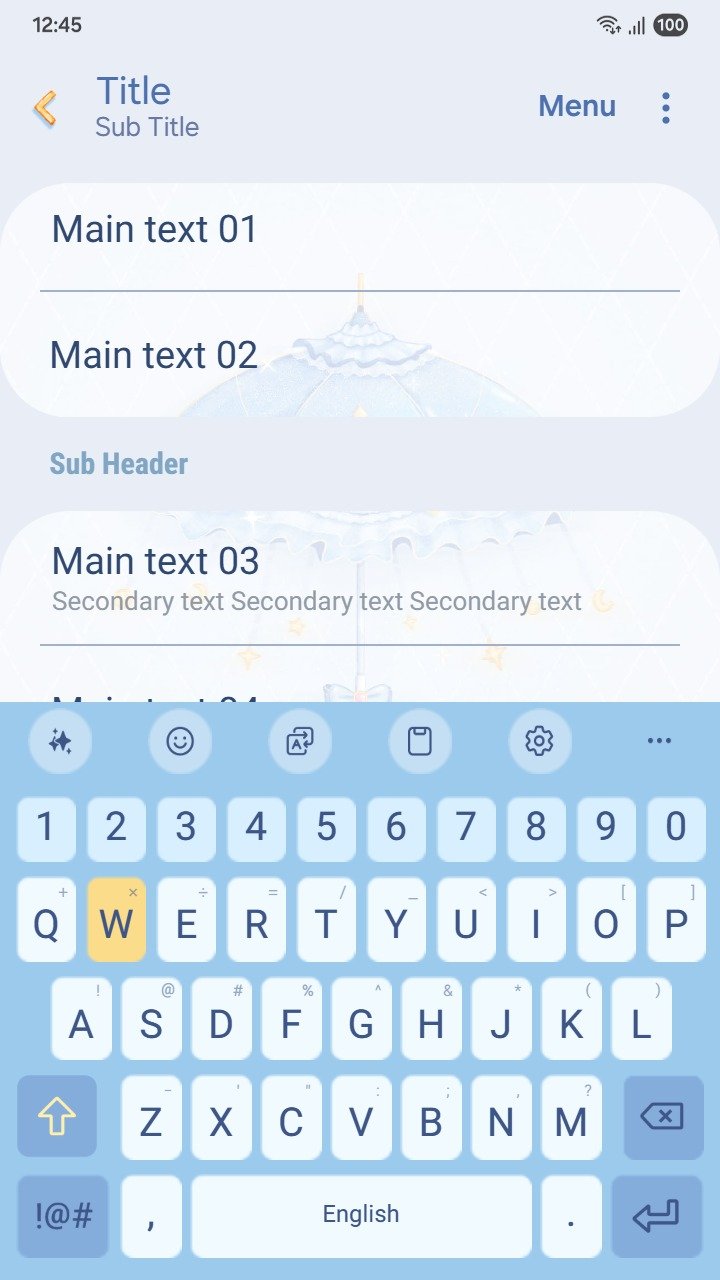
Task: Tap the Menu button in header
Action: pyautogui.click(x=577, y=106)
